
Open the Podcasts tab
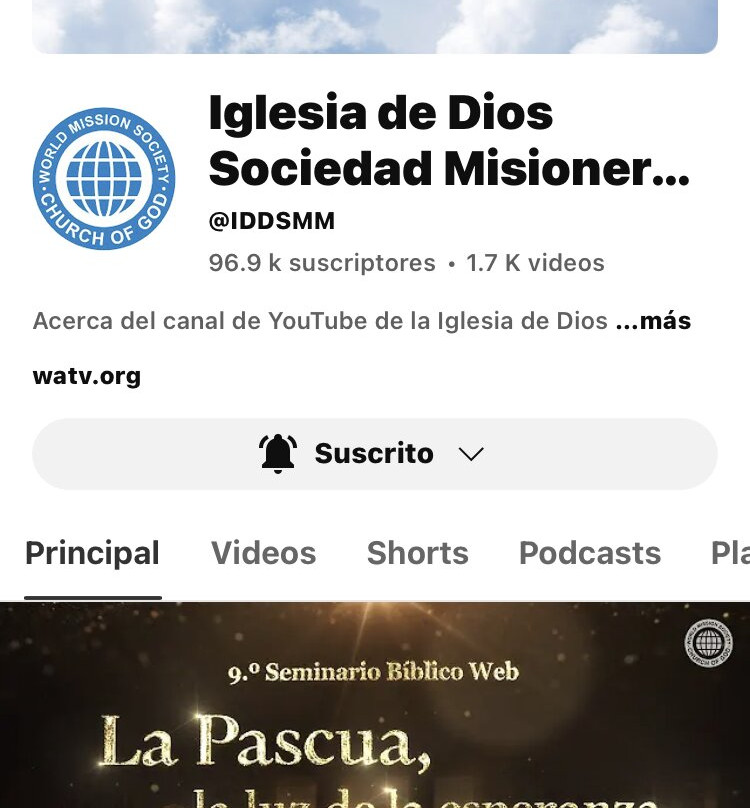(589, 553)
